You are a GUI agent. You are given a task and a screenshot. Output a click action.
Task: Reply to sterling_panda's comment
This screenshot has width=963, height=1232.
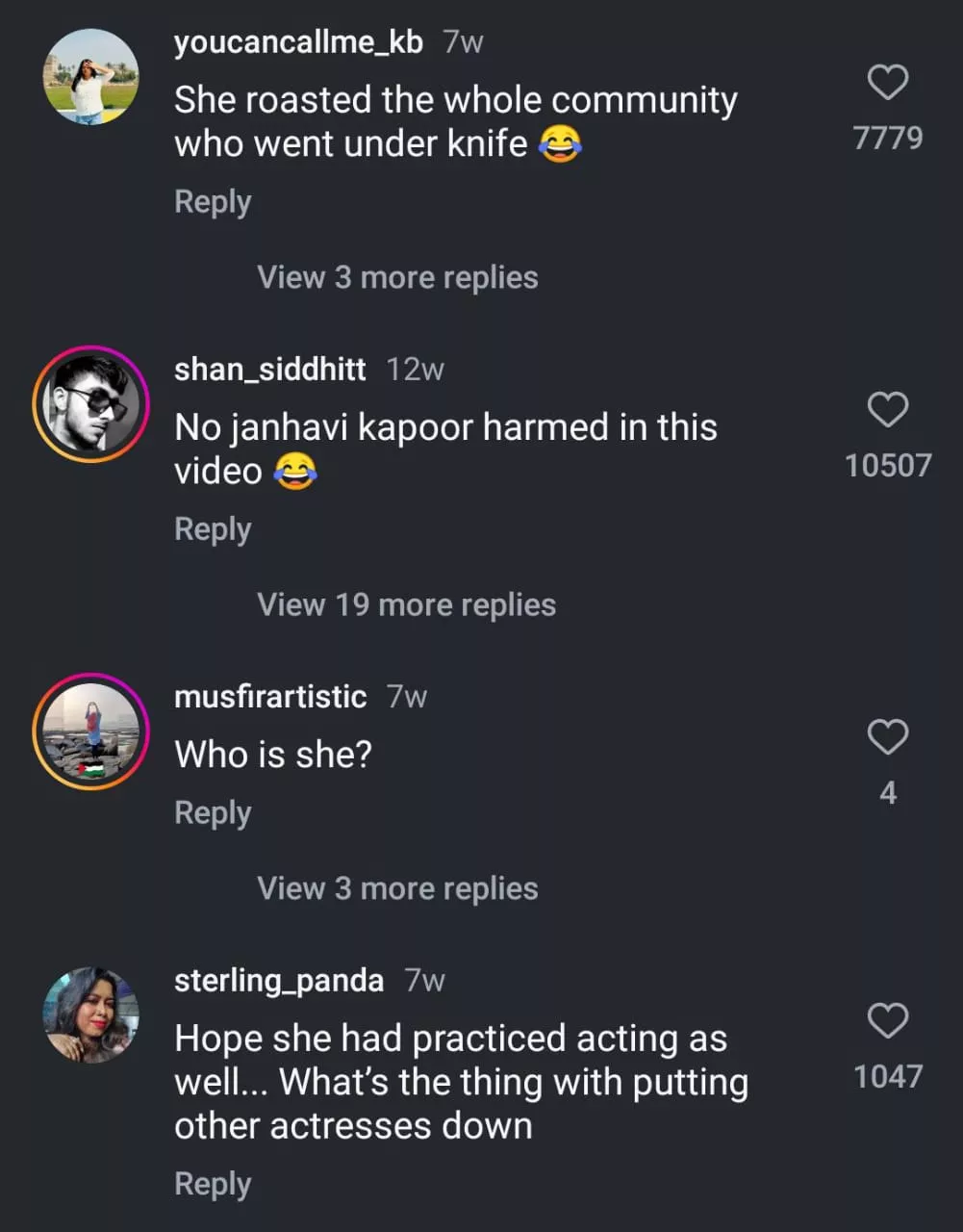point(213,1184)
